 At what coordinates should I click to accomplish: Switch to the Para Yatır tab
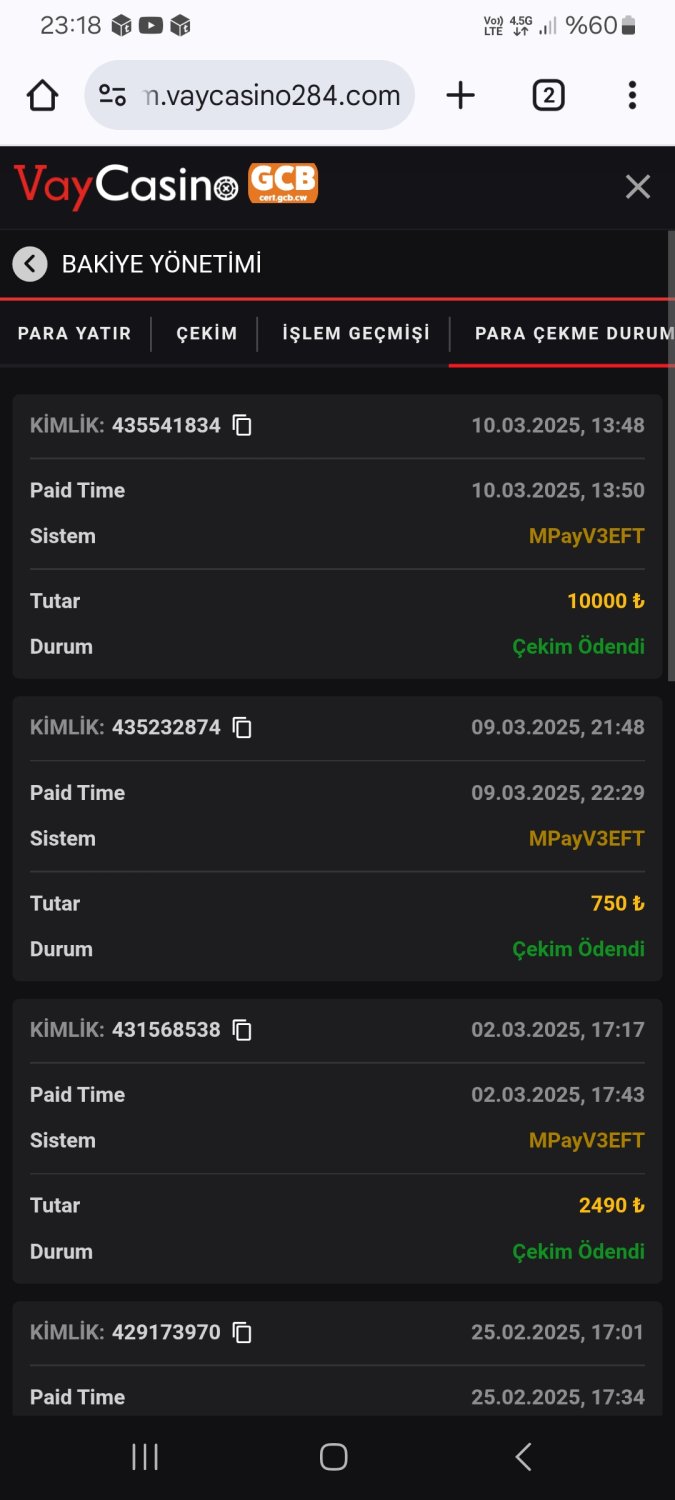click(x=74, y=334)
